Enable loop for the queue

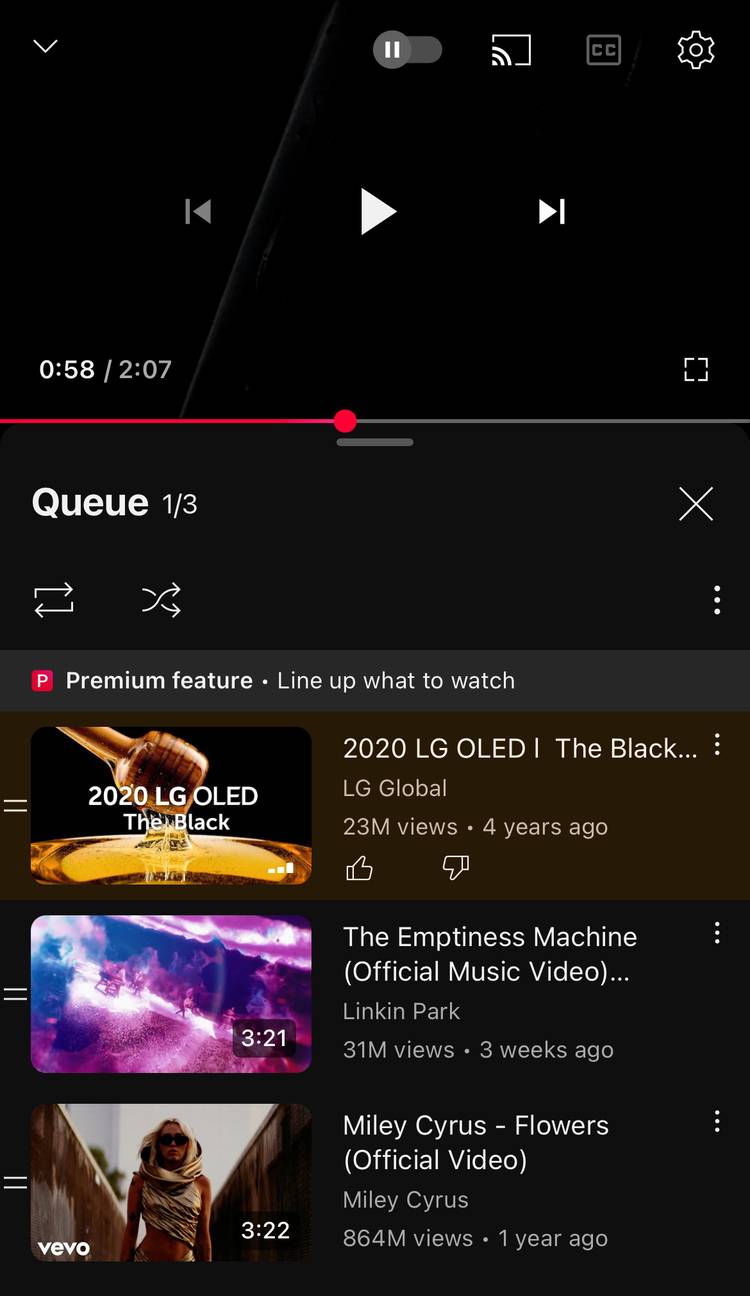click(53, 599)
